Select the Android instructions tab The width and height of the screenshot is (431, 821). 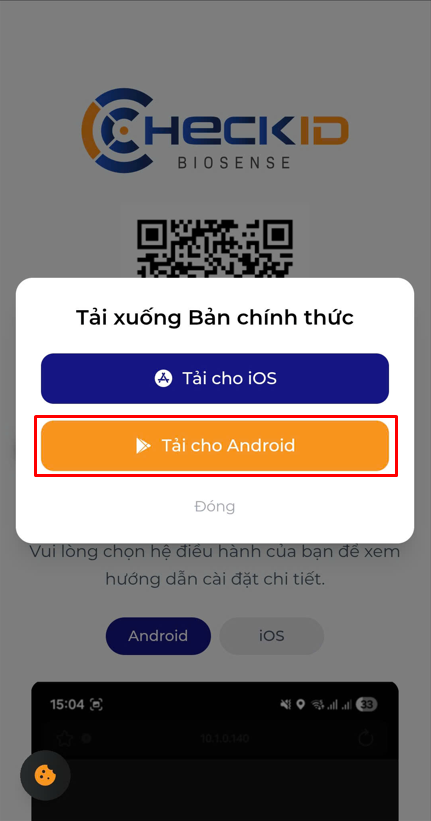(x=158, y=636)
